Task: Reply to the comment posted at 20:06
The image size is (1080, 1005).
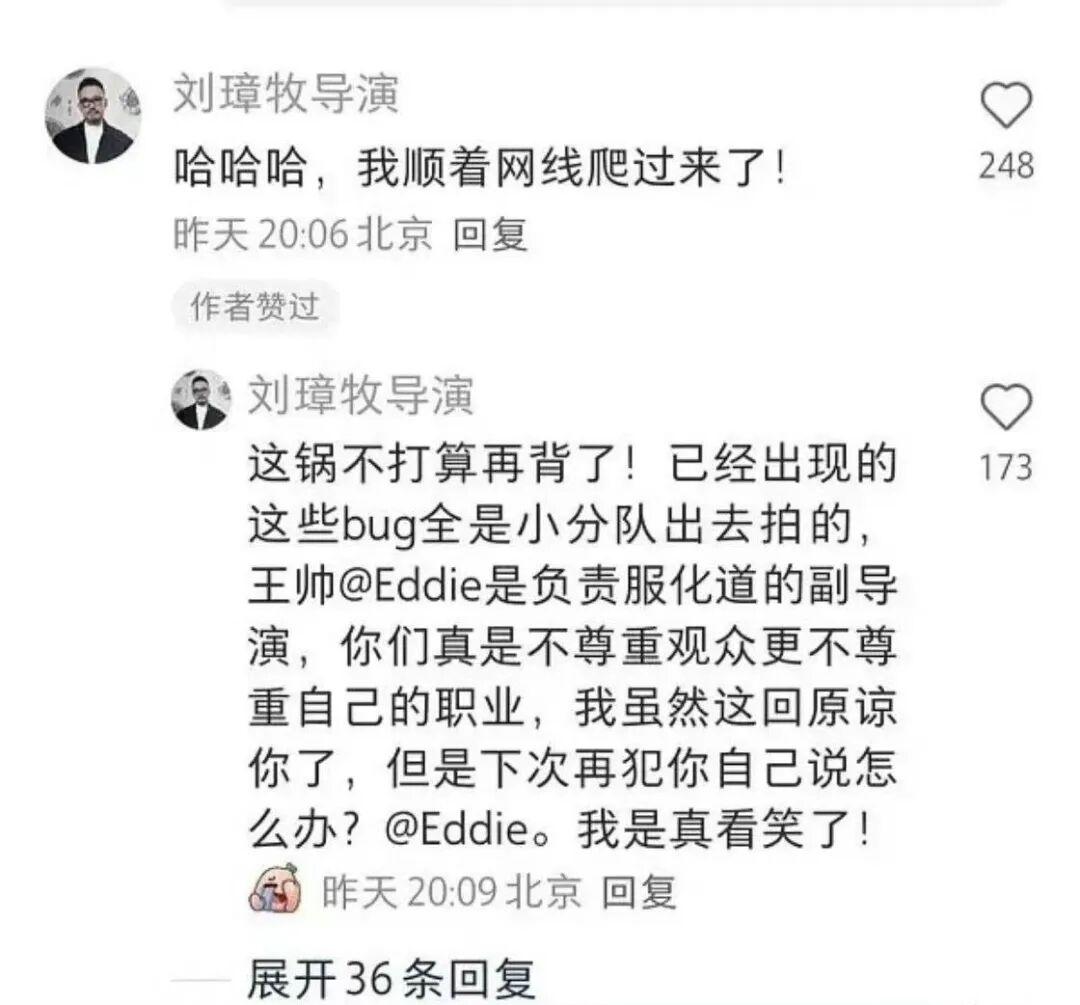Action: [x=490, y=234]
